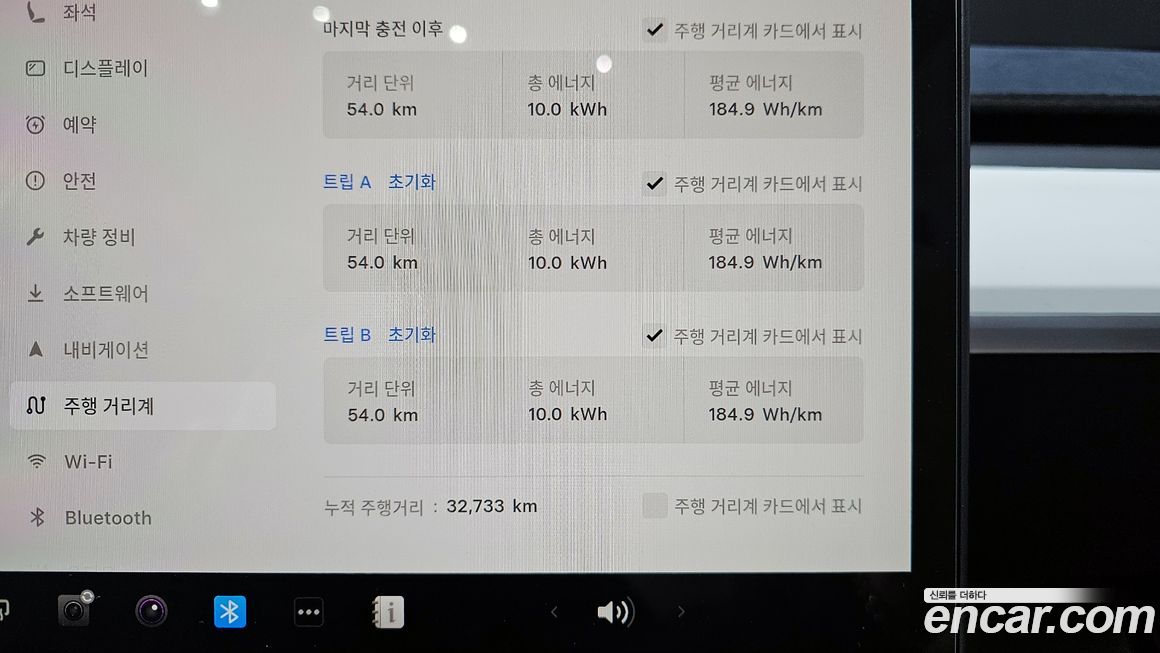Open Wi-Fi settings
This screenshot has width=1160, height=653.
pyautogui.click(x=87, y=462)
